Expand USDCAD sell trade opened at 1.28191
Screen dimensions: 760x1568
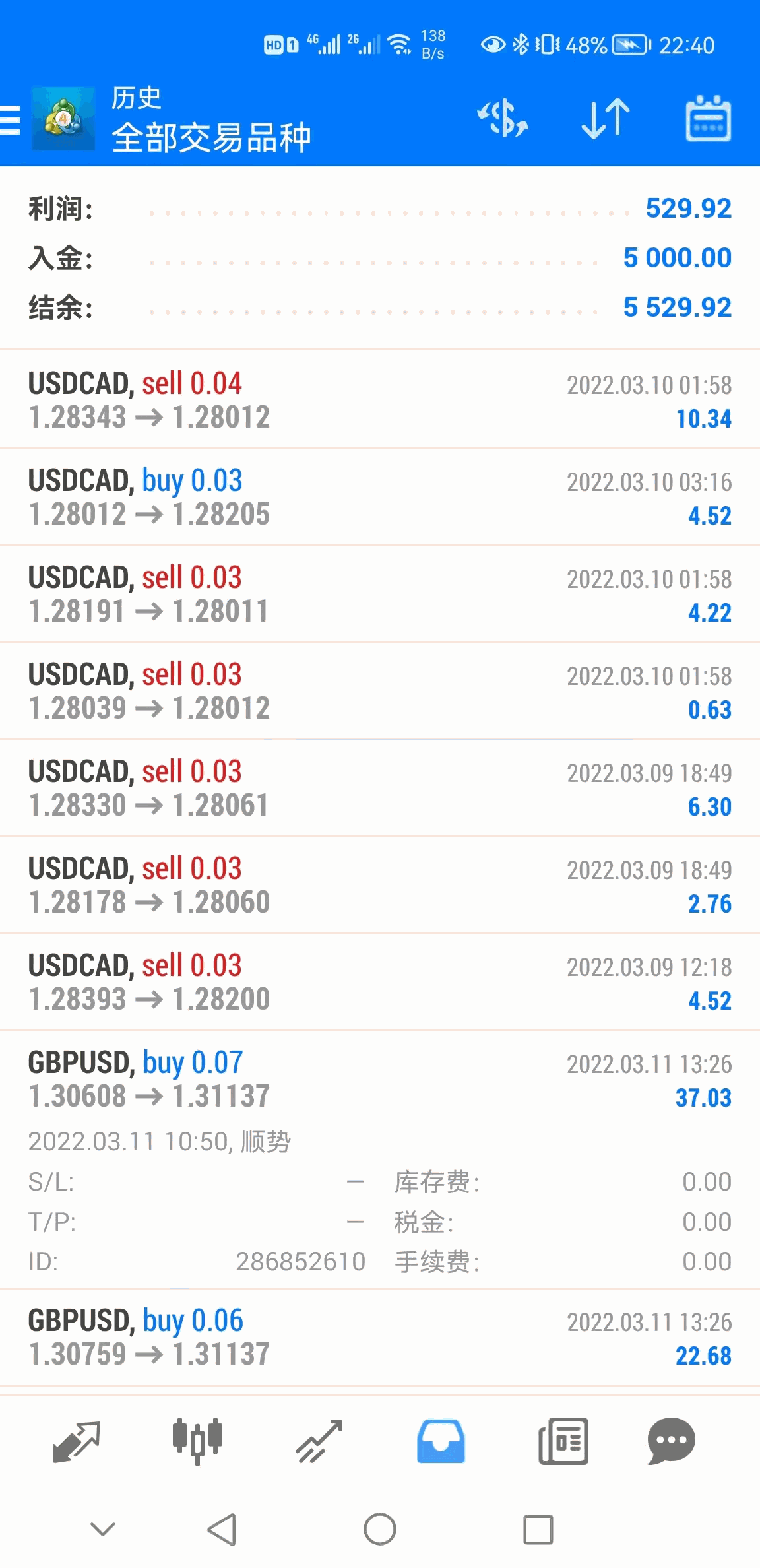tap(380, 594)
